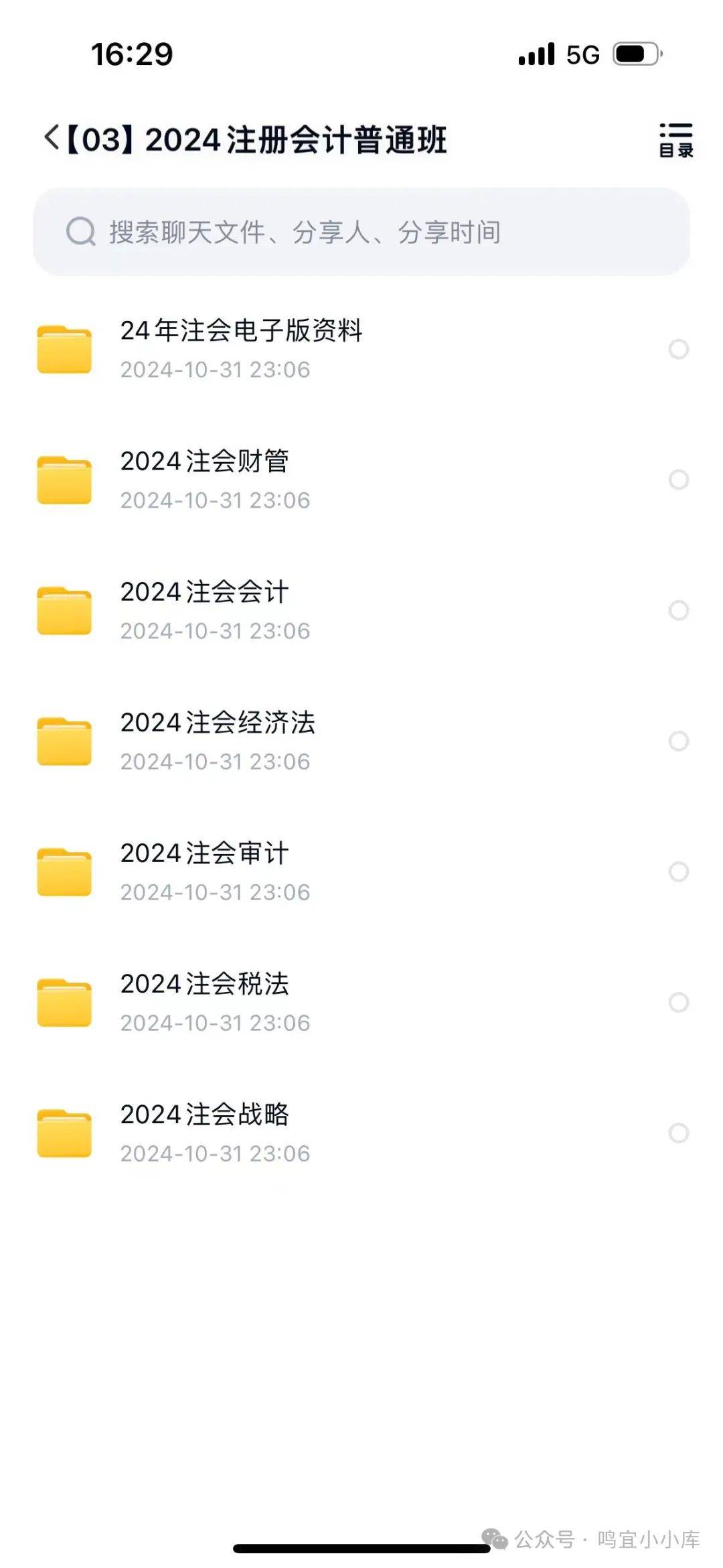The height and width of the screenshot is (1568, 723).
Task: Open the 2024注会会计 folder icon
Action: point(65,608)
